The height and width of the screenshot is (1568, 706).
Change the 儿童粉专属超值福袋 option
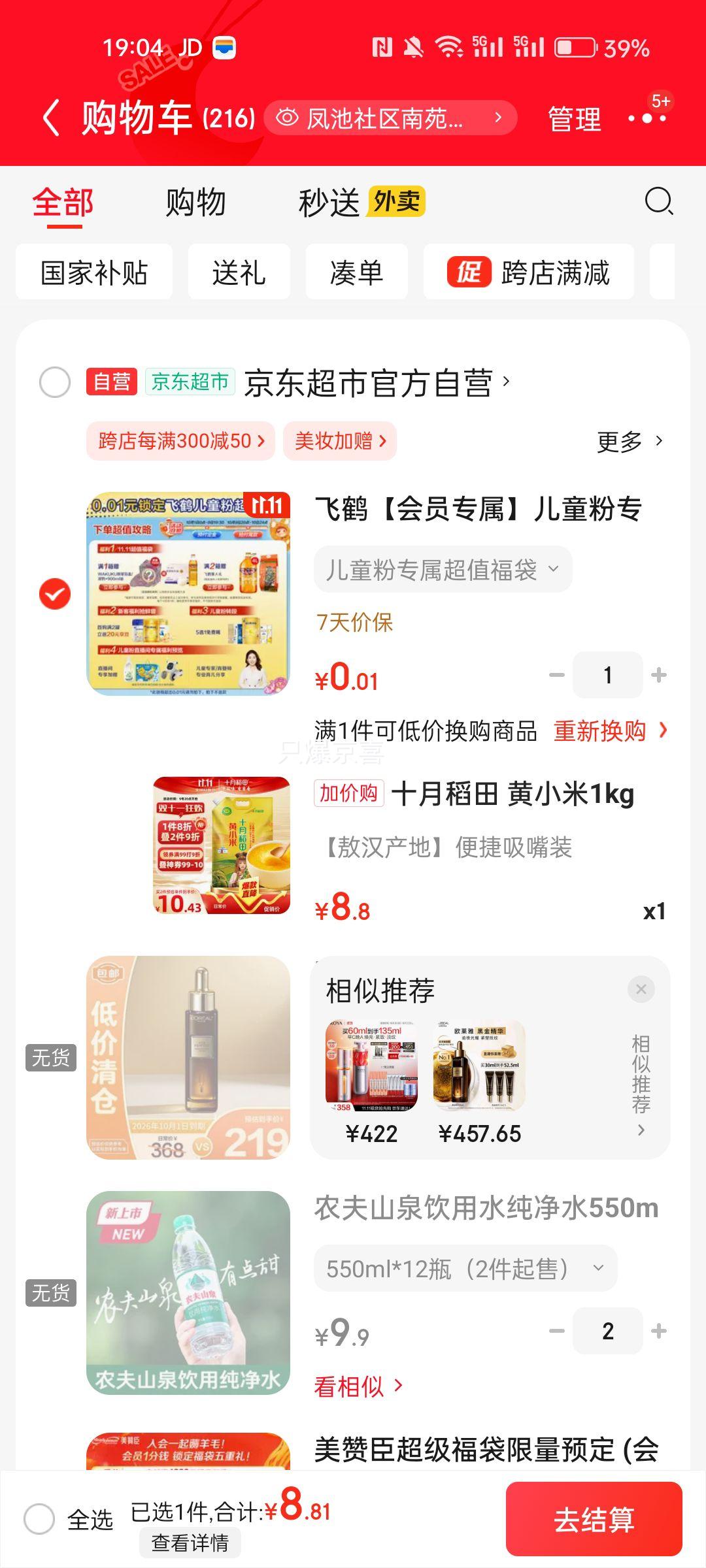pos(443,570)
